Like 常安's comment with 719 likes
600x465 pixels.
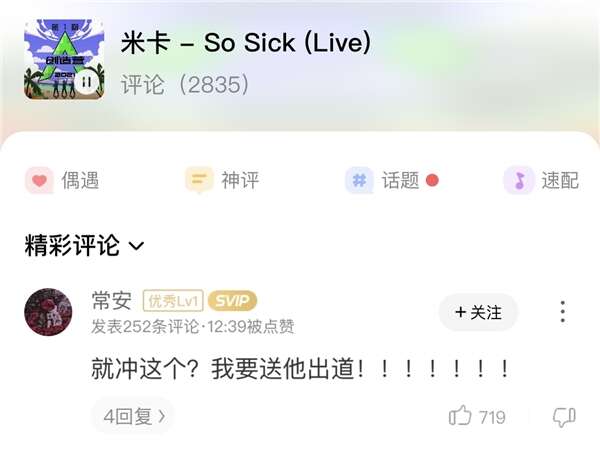click(476, 417)
